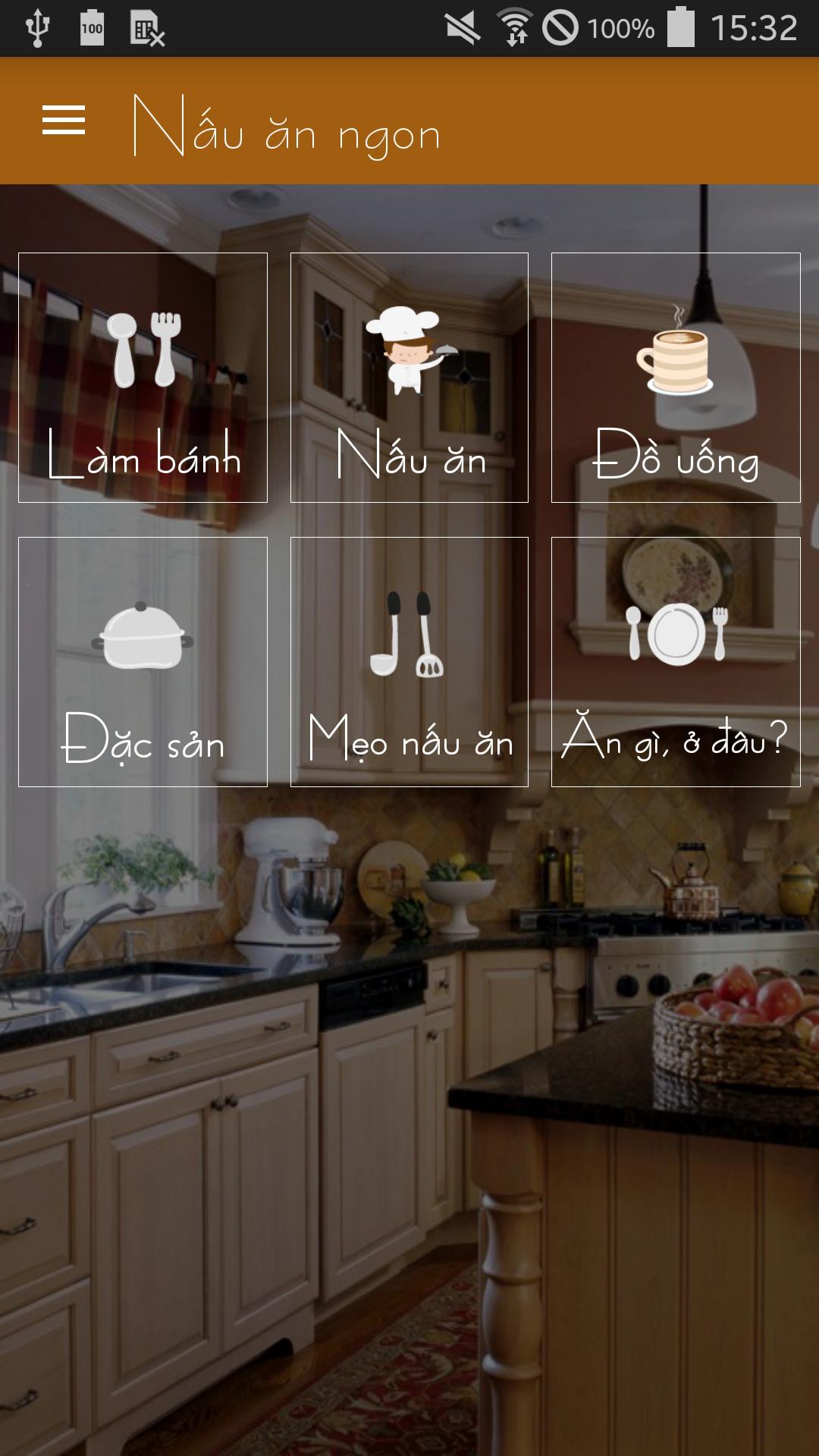Screen dimensions: 819x1456
Task: Open the hamburger navigation menu
Action: 64,121
